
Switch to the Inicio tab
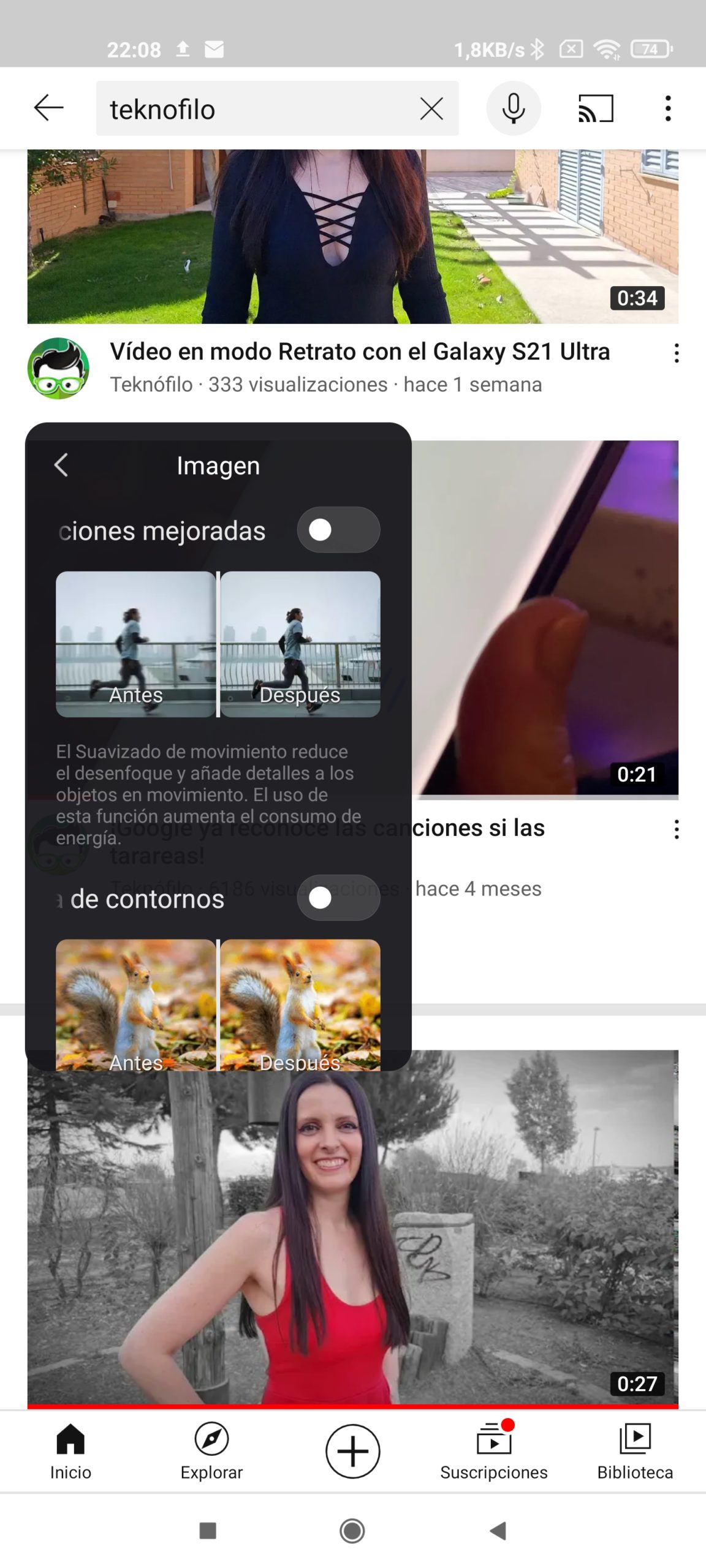(70, 1452)
